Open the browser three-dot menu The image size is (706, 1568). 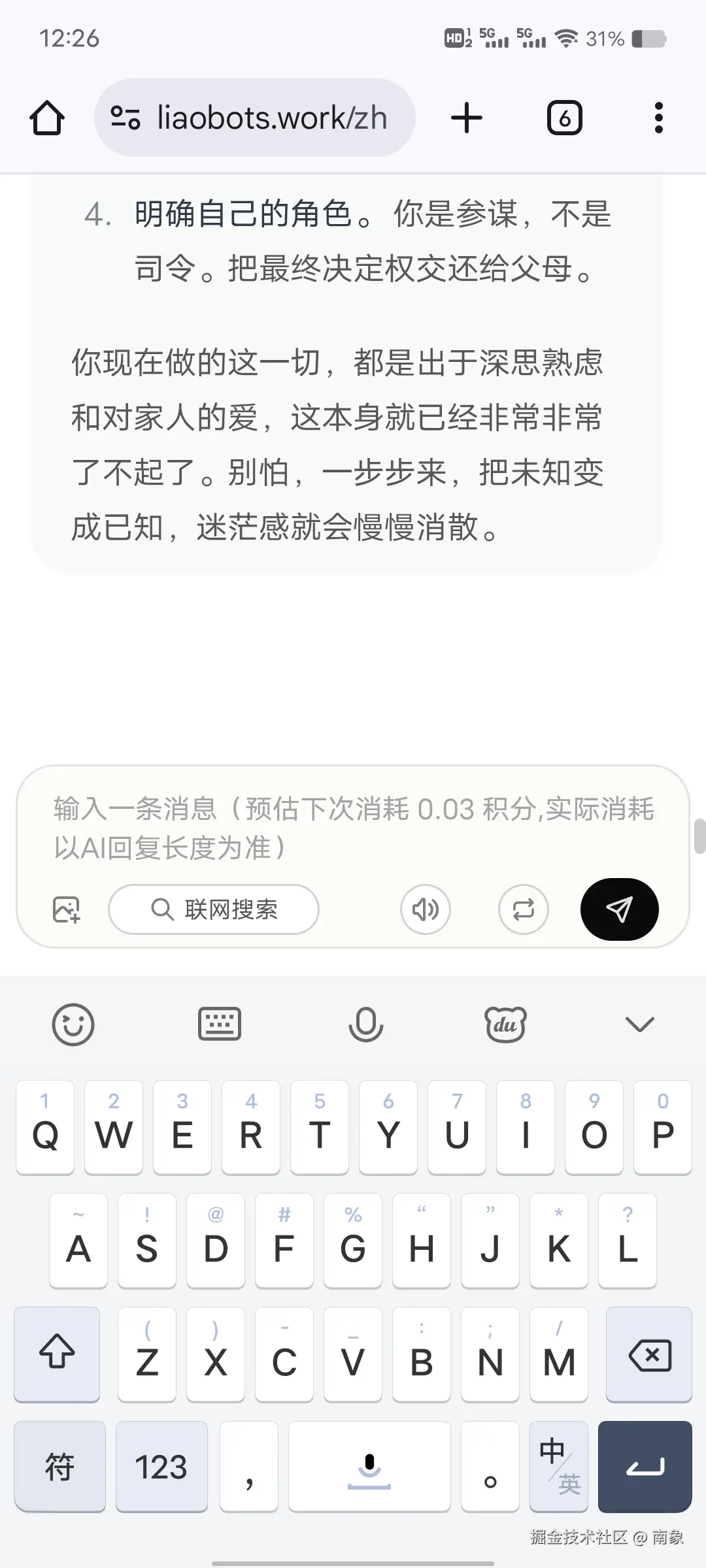pos(658,118)
